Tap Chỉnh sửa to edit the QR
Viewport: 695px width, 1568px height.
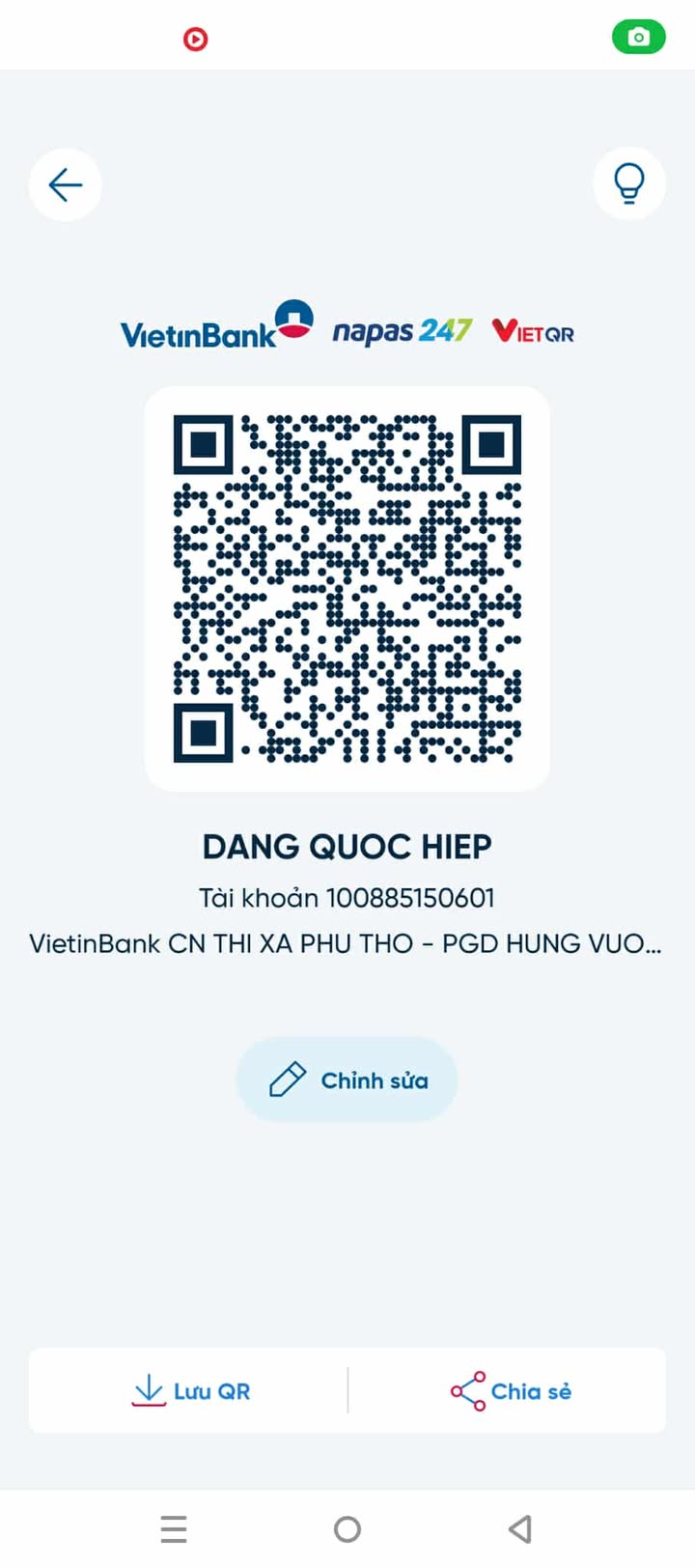pos(347,1079)
